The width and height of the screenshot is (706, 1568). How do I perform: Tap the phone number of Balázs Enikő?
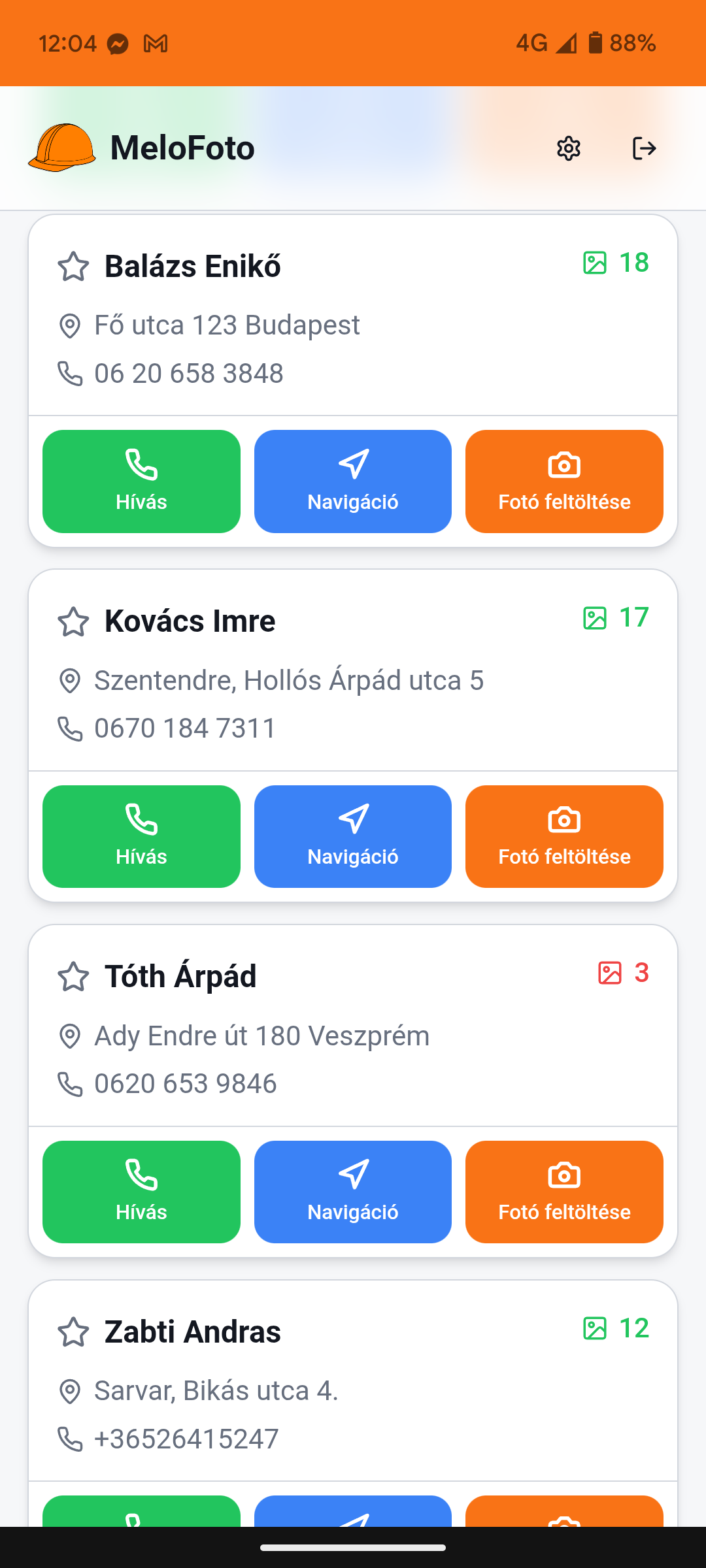click(188, 373)
